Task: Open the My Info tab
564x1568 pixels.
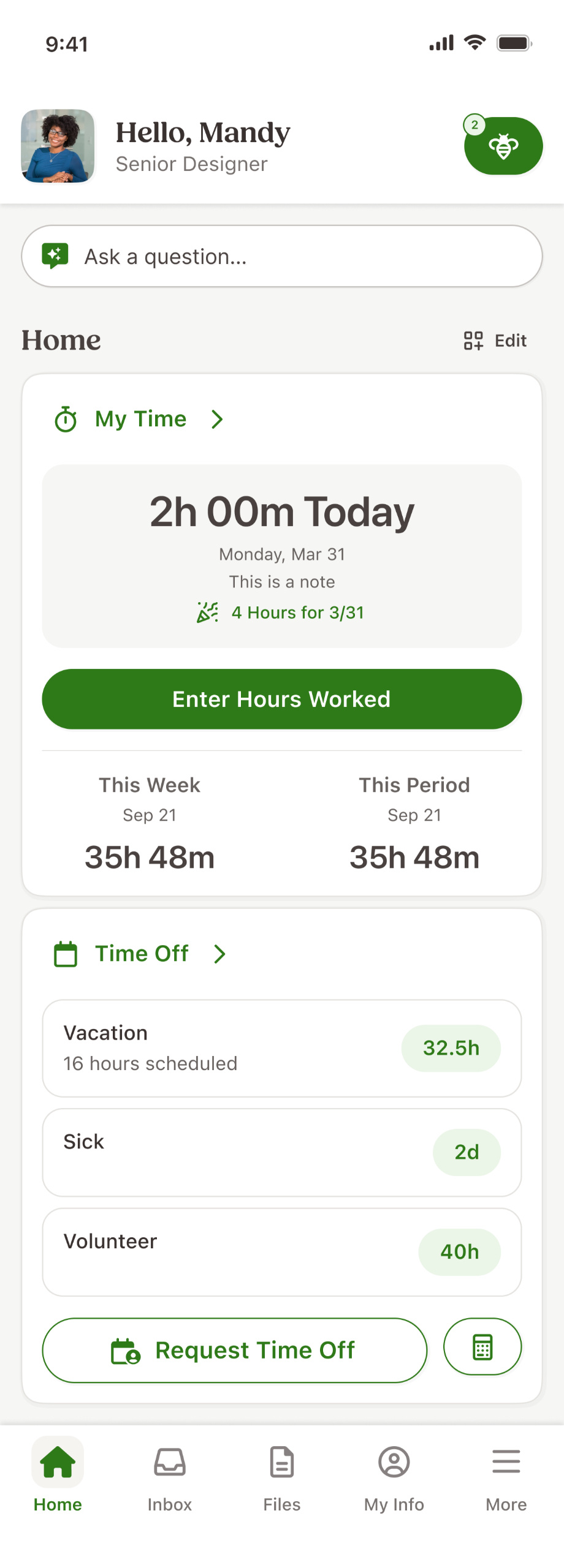Action: pyautogui.click(x=394, y=1478)
